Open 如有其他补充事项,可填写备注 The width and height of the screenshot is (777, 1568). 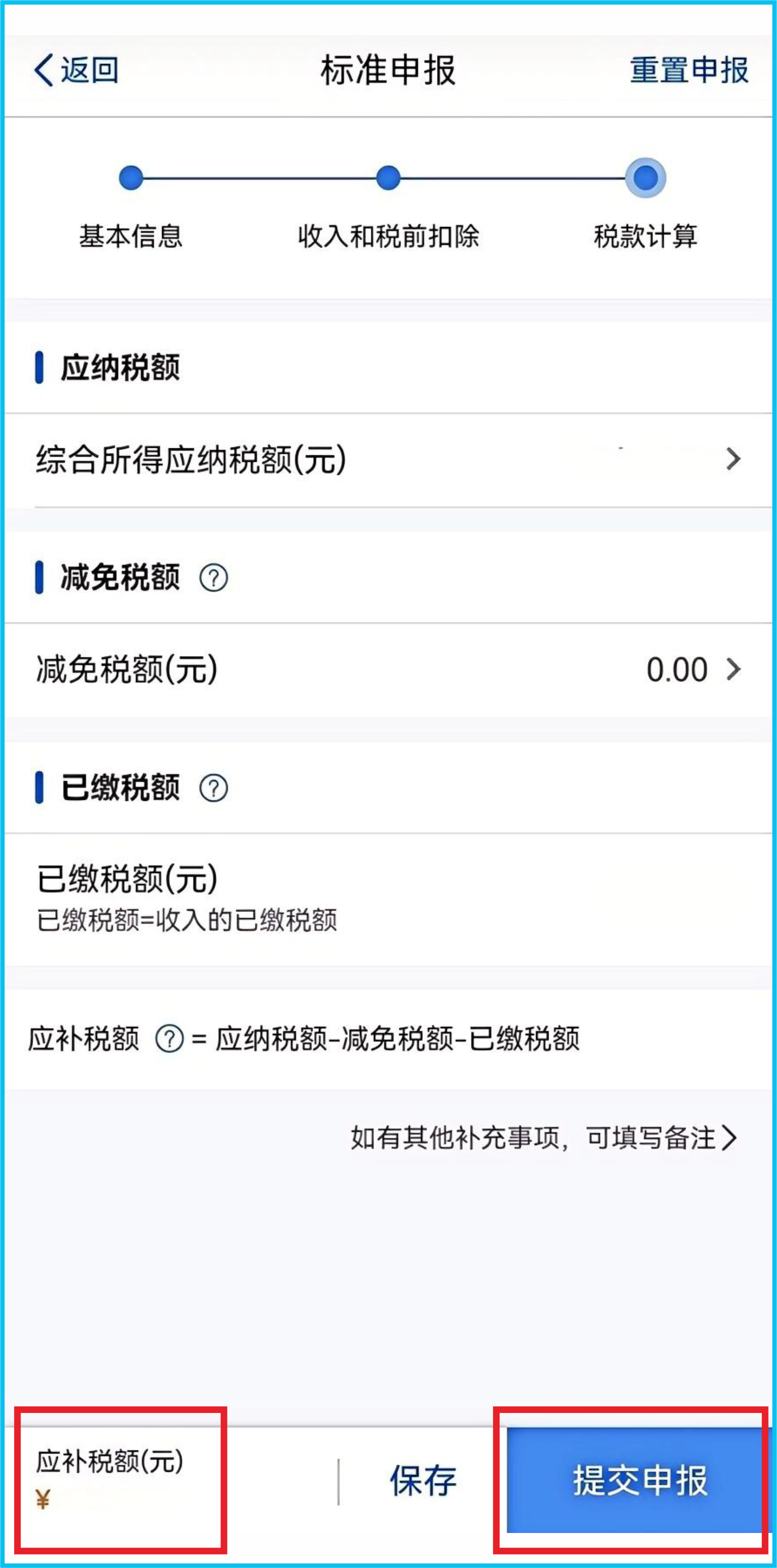(x=544, y=1137)
